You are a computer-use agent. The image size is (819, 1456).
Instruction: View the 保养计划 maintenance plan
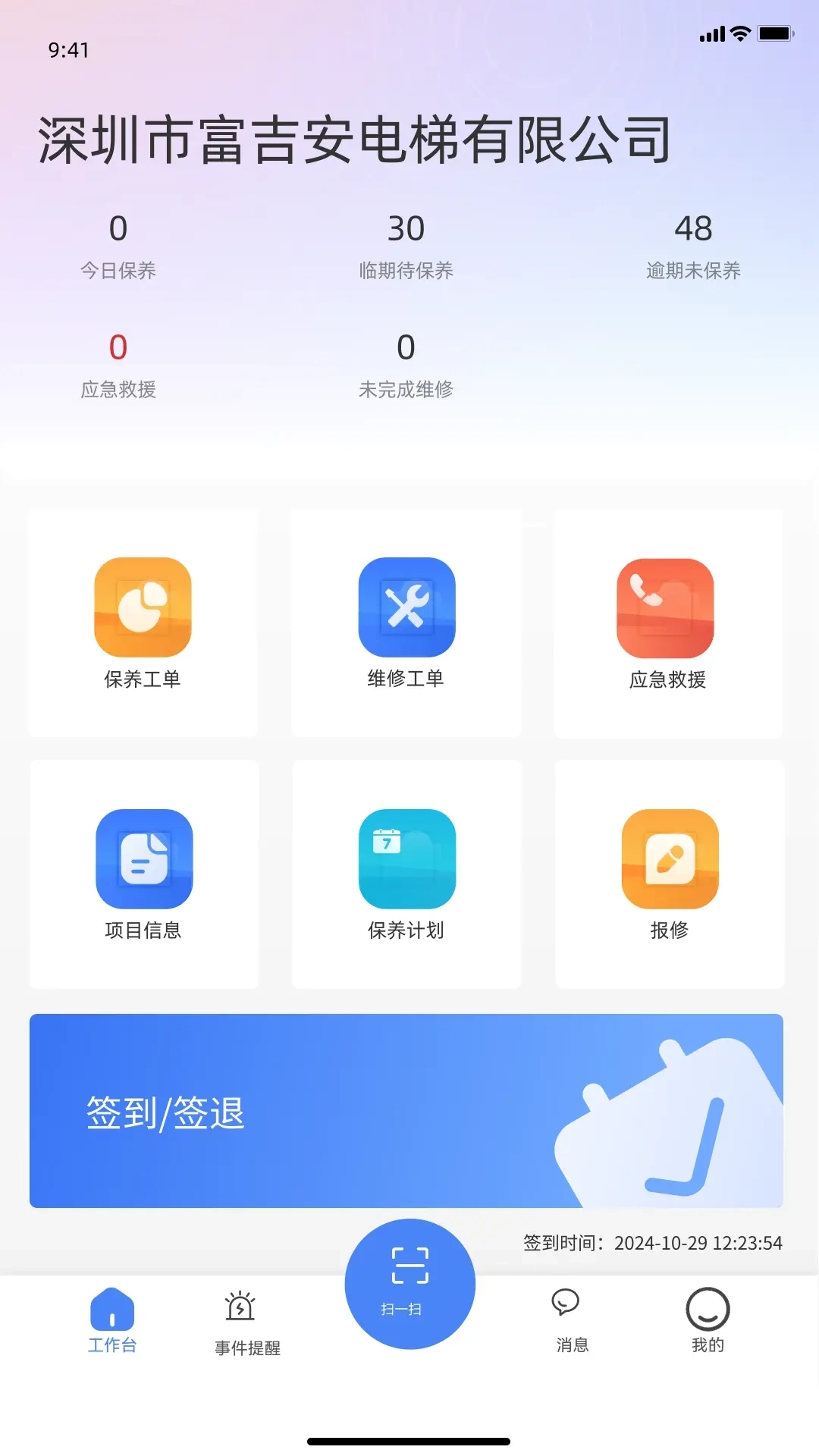tap(406, 874)
